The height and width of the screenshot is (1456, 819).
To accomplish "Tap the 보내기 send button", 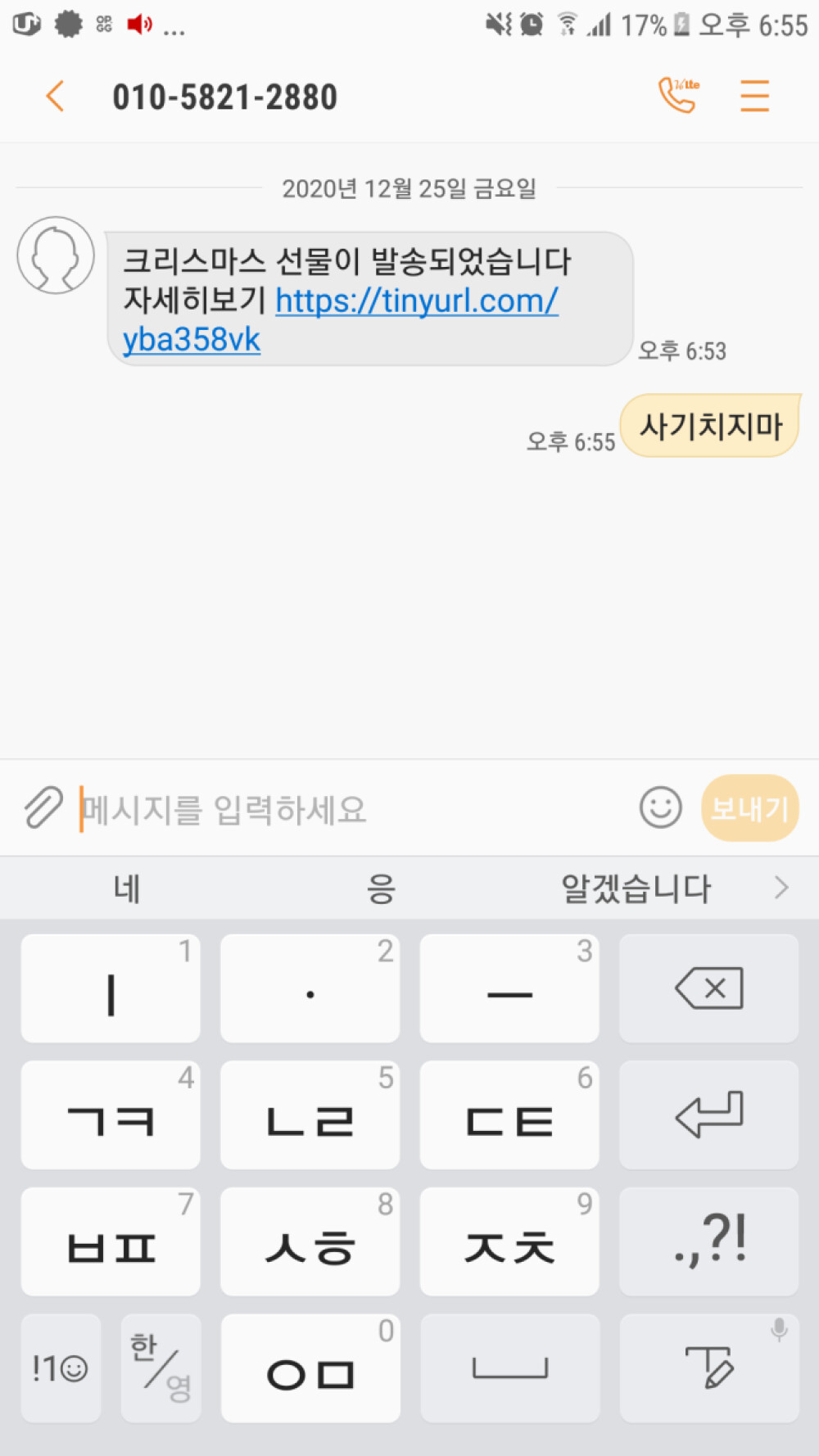I will tap(749, 808).
